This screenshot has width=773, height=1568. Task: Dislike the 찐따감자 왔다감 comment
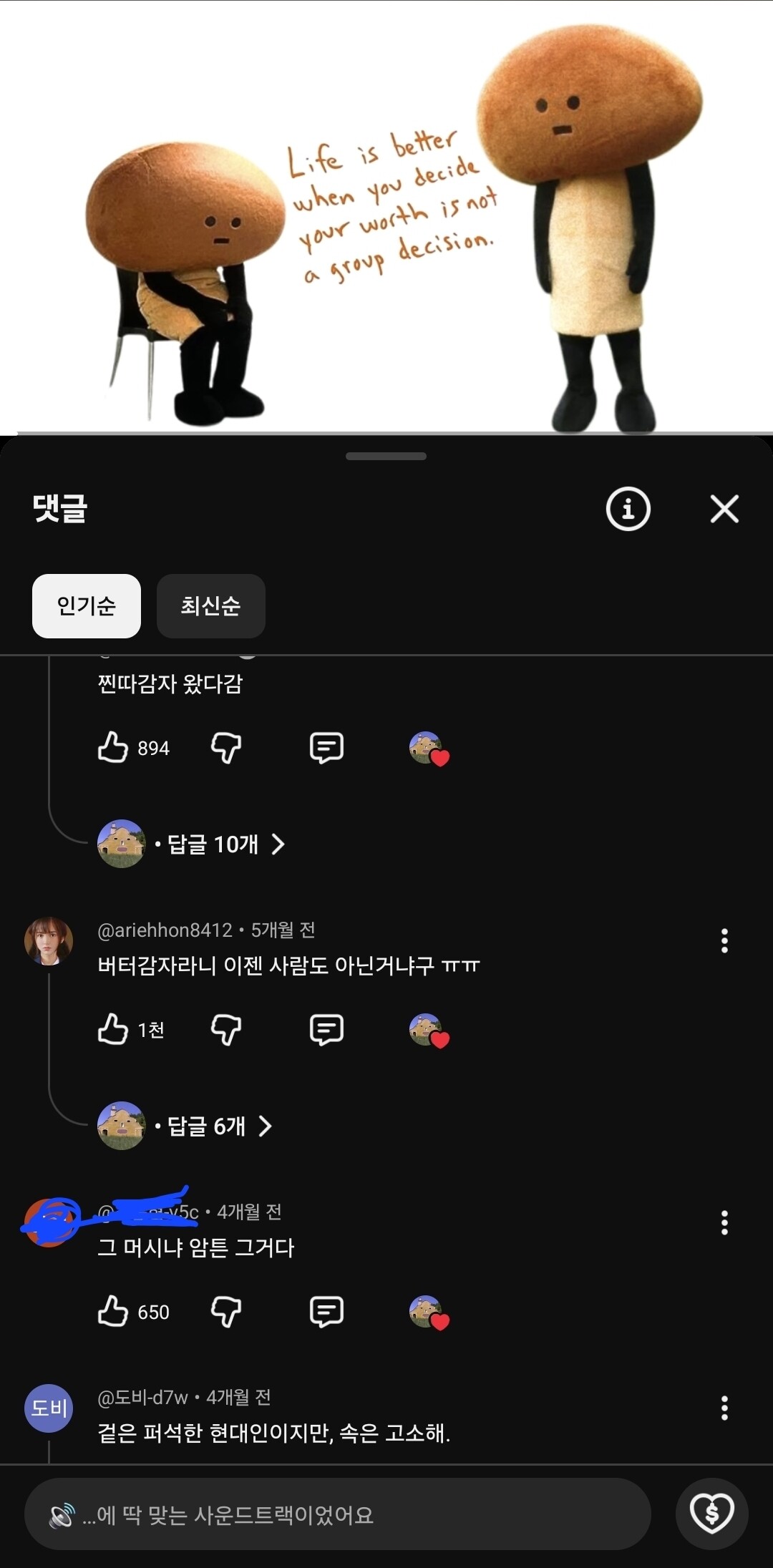click(x=226, y=747)
